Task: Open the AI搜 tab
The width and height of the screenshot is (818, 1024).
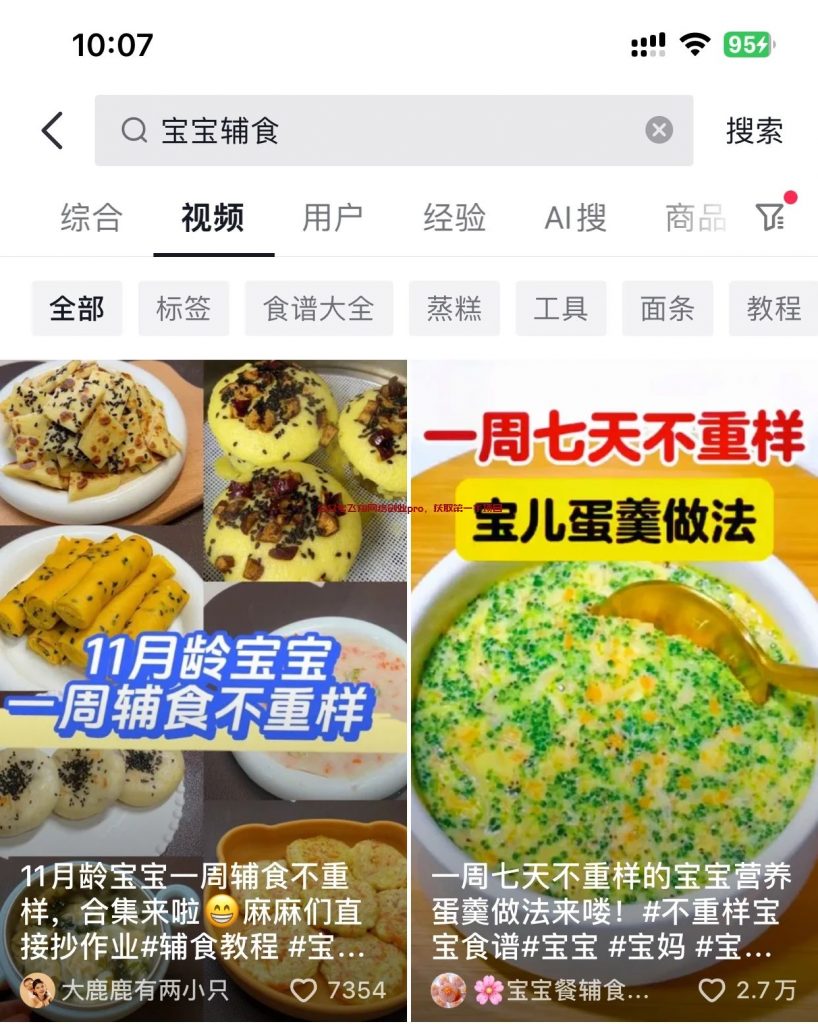Action: coord(575,217)
